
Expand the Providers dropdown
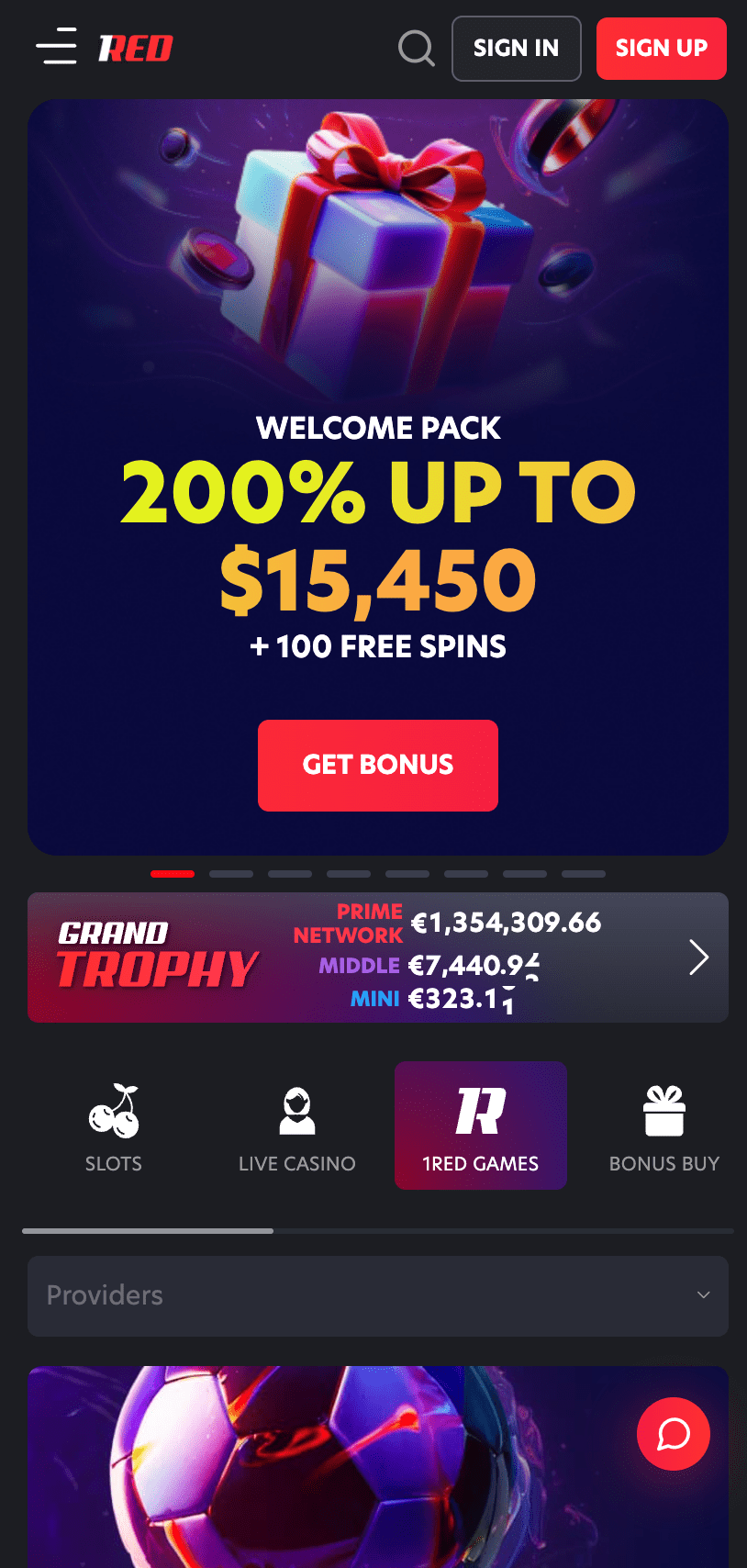point(377,1295)
